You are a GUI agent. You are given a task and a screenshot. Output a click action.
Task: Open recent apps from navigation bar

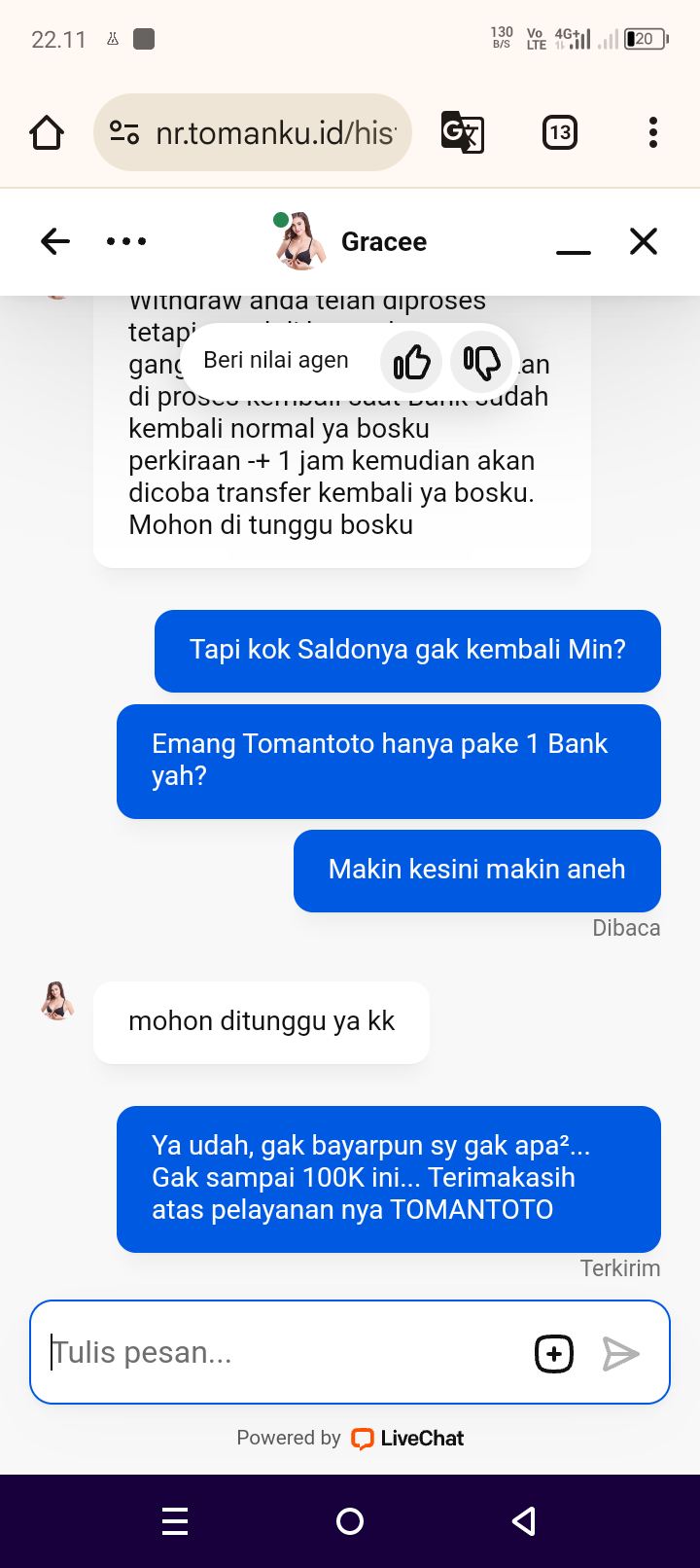[175, 1521]
